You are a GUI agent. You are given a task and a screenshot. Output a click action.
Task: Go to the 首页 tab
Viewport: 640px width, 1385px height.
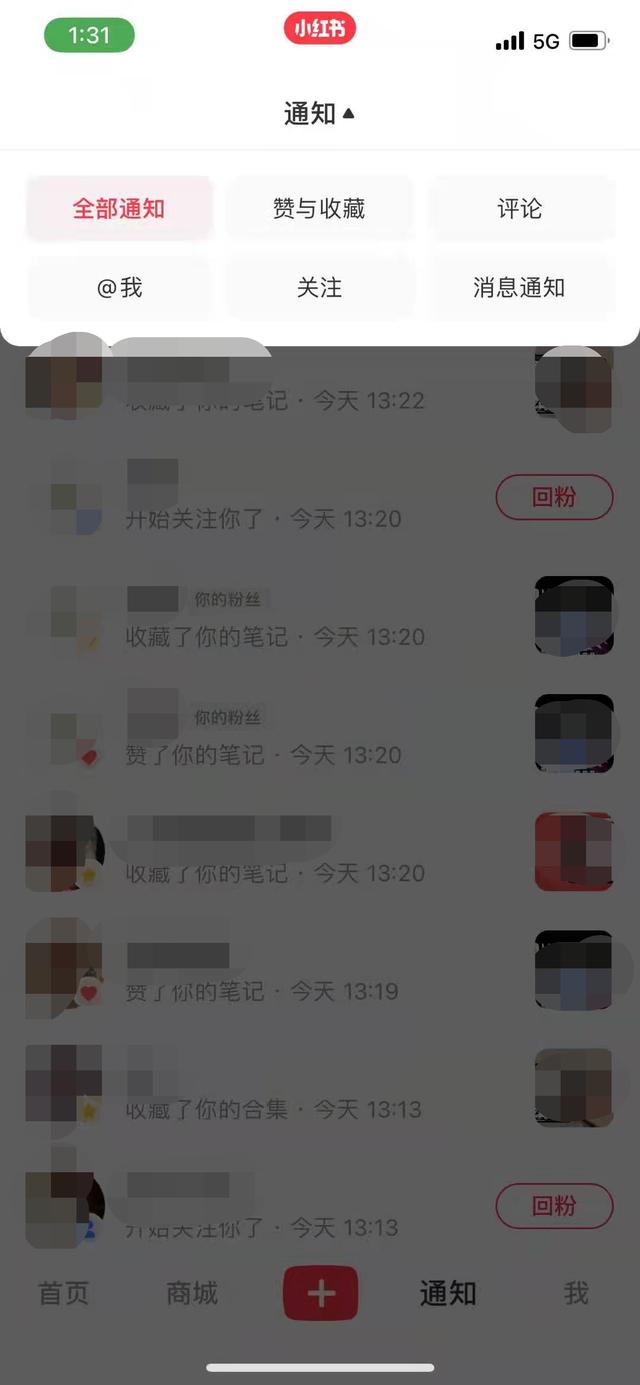(x=64, y=1293)
